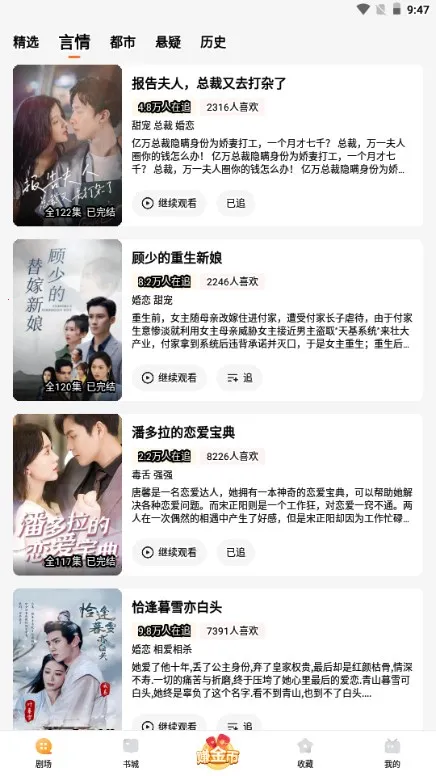Switch to the 悬疑 tab
This screenshot has width=436, height=776.
click(x=168, y=42)
